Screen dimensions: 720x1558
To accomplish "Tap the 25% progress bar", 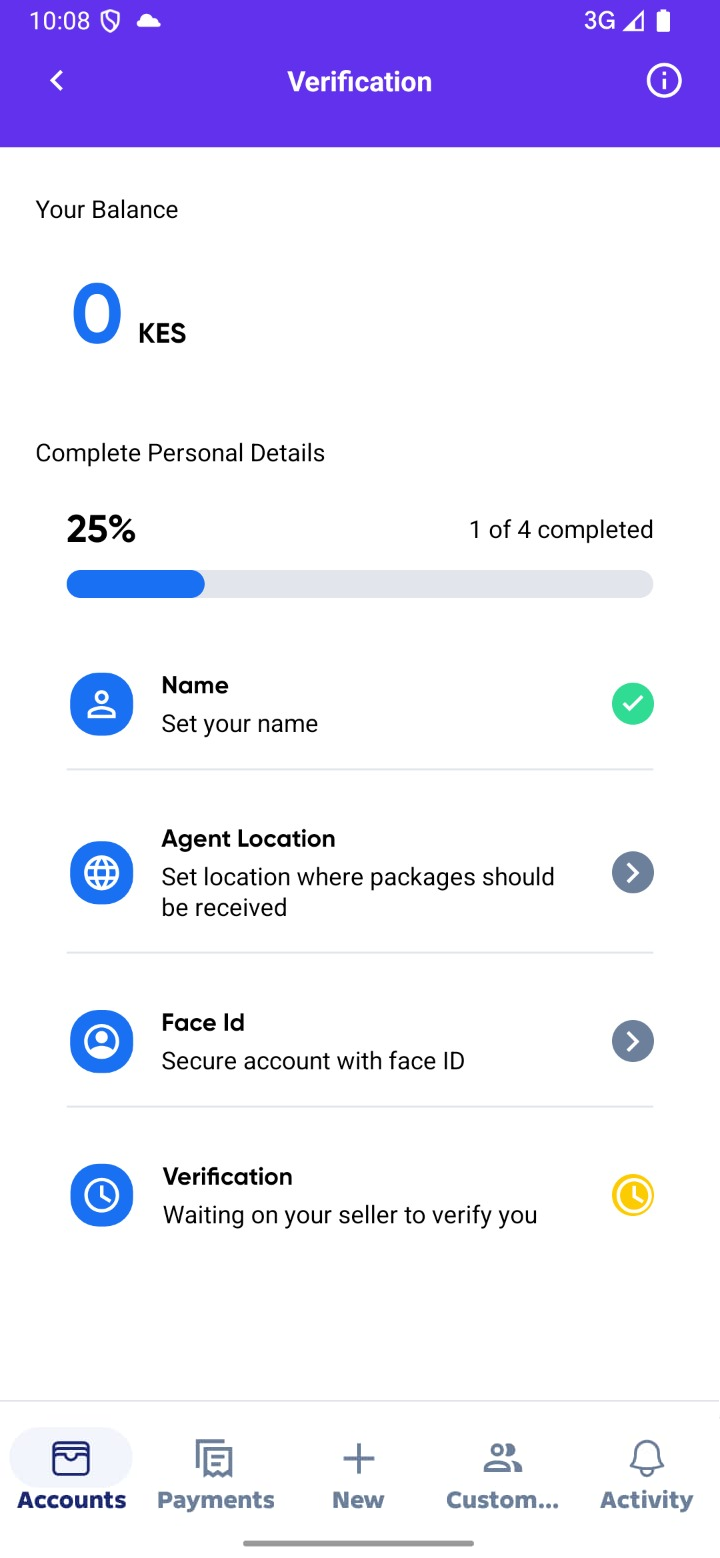I will (x=360, y=583).
